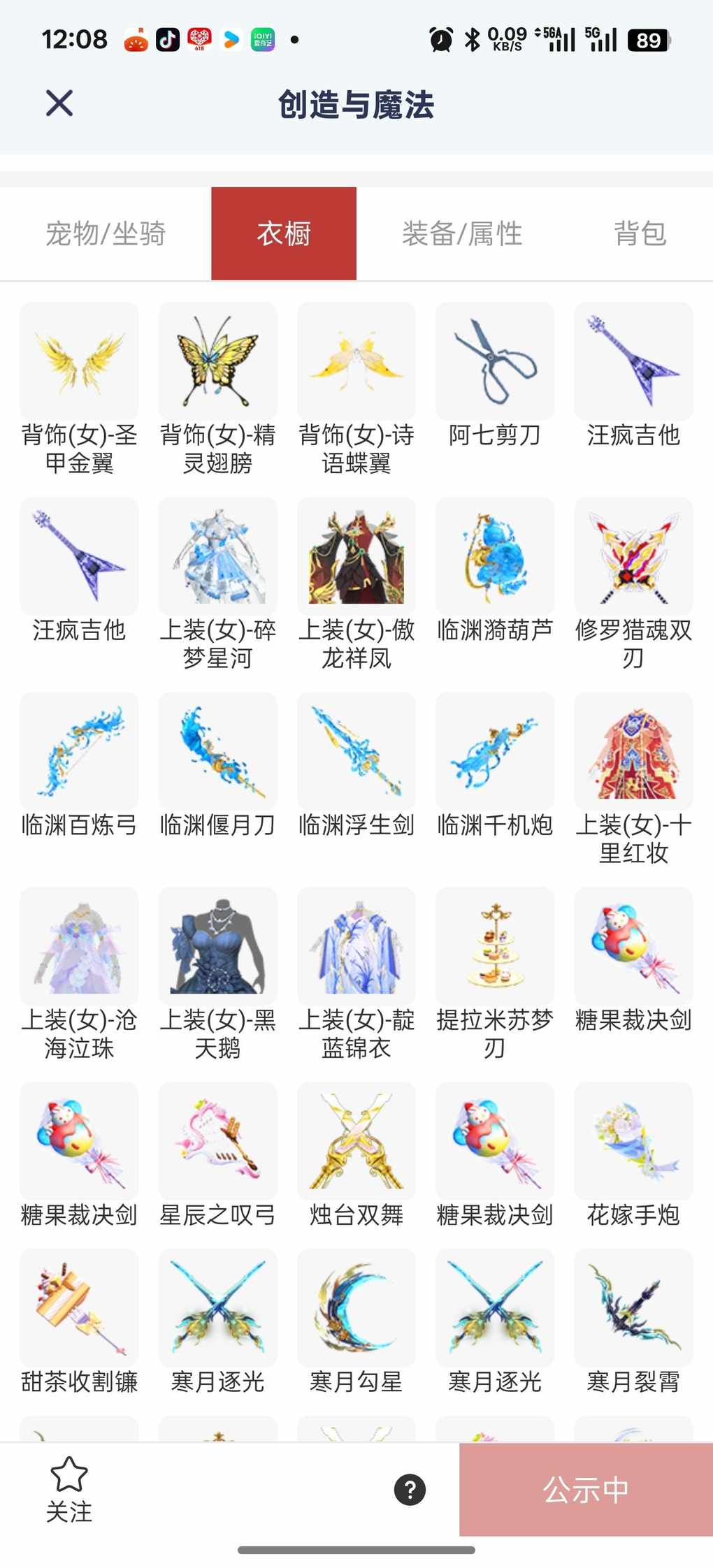The height and width of the screenshot is (1568, 713).
Task: Switch to the 装备/属性 tab
Action: (x=462, y=233)
